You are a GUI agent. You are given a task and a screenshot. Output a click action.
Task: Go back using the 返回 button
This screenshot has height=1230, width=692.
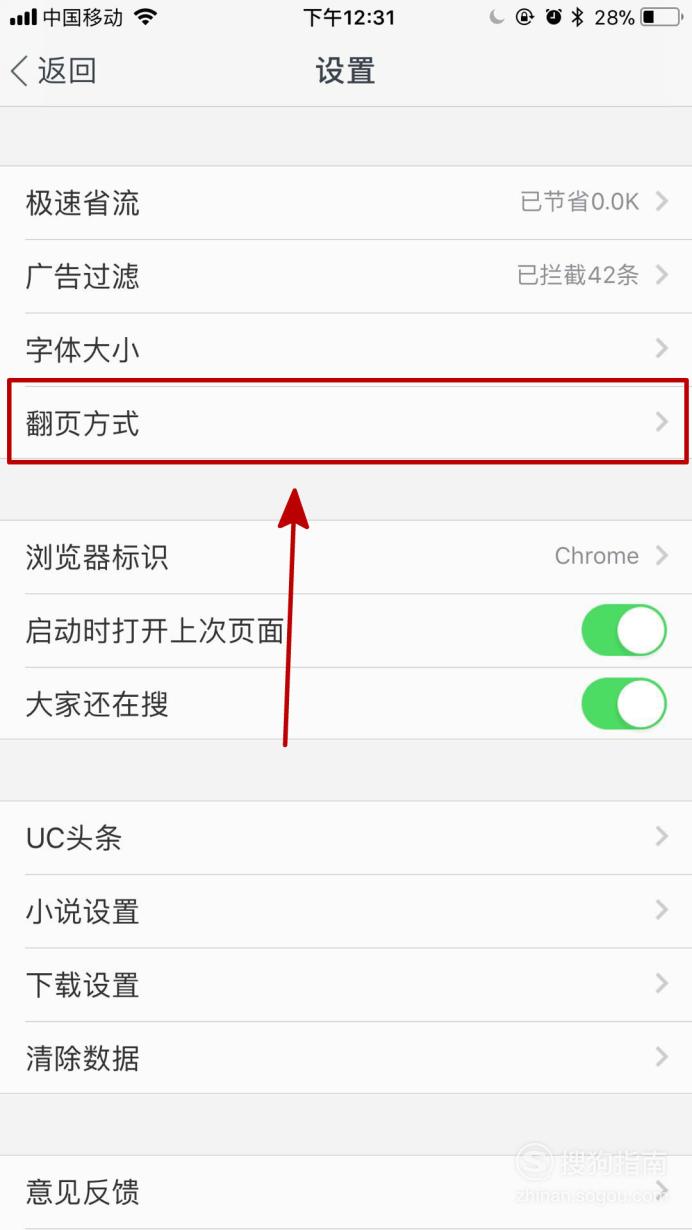point(54,71)
